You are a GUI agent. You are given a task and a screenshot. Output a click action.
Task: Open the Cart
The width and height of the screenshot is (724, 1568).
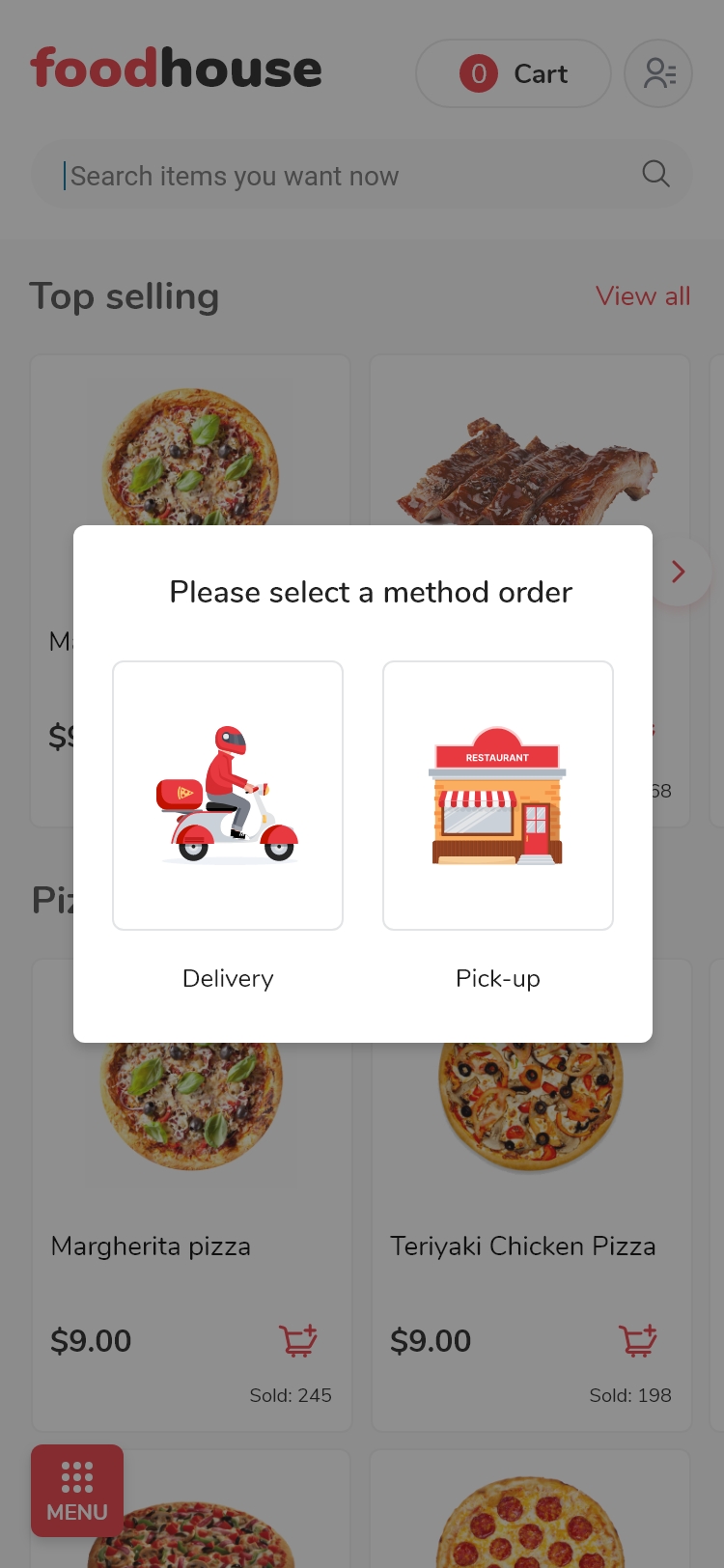[x=513, y=73]
